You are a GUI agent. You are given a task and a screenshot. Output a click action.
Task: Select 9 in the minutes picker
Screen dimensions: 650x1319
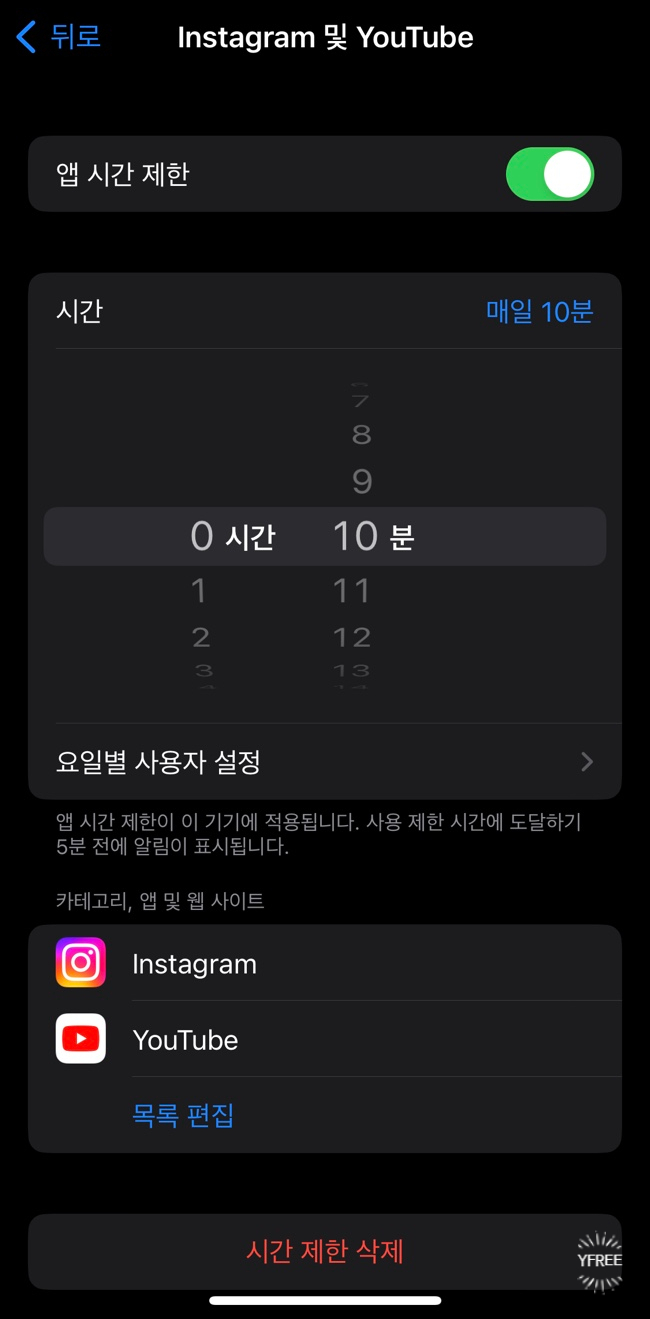(x=362, y=482)
